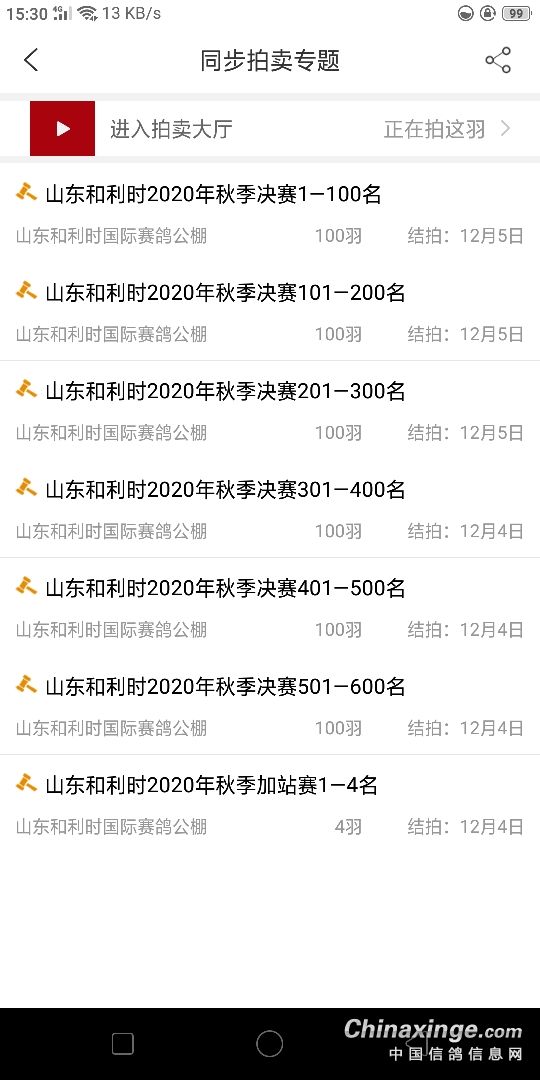Open auction for 秋季决赛1-100名
Viewport: 540px width, 1080px height.
click(270, 213)
